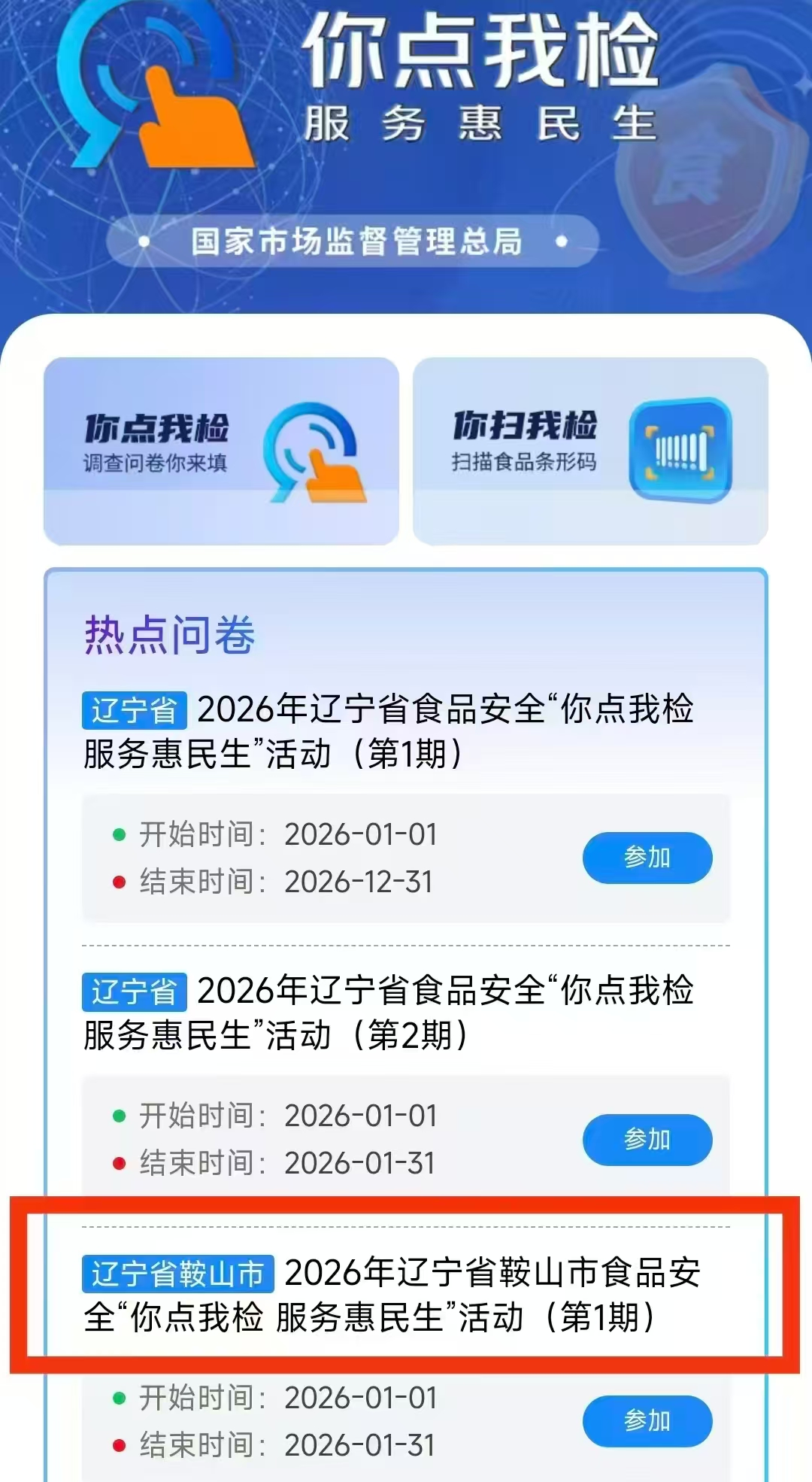Tap 参加 for 辽宁省 第1期 survey
812x1482 pixels.
pos(647,858)
